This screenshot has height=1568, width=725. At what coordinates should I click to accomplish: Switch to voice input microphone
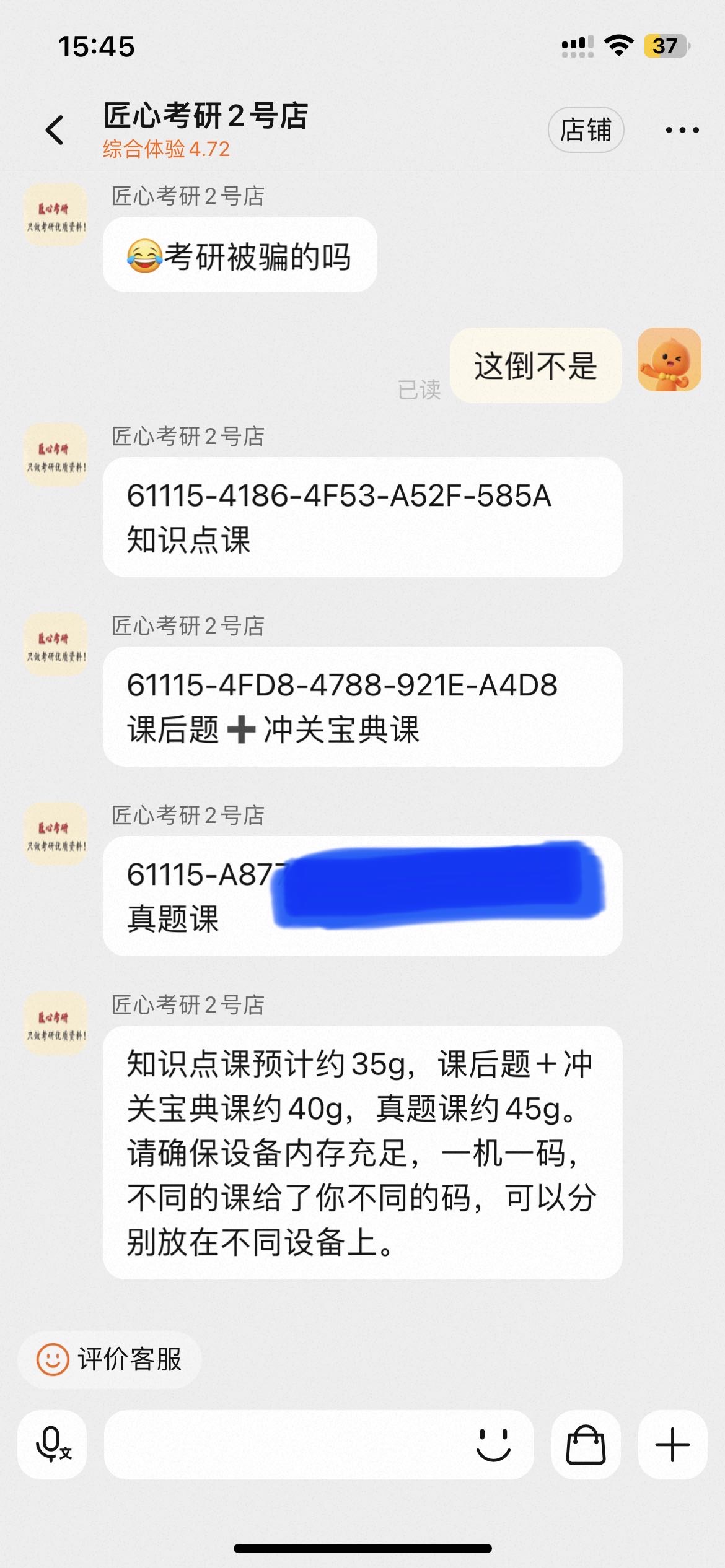(x=52, y=1444)
